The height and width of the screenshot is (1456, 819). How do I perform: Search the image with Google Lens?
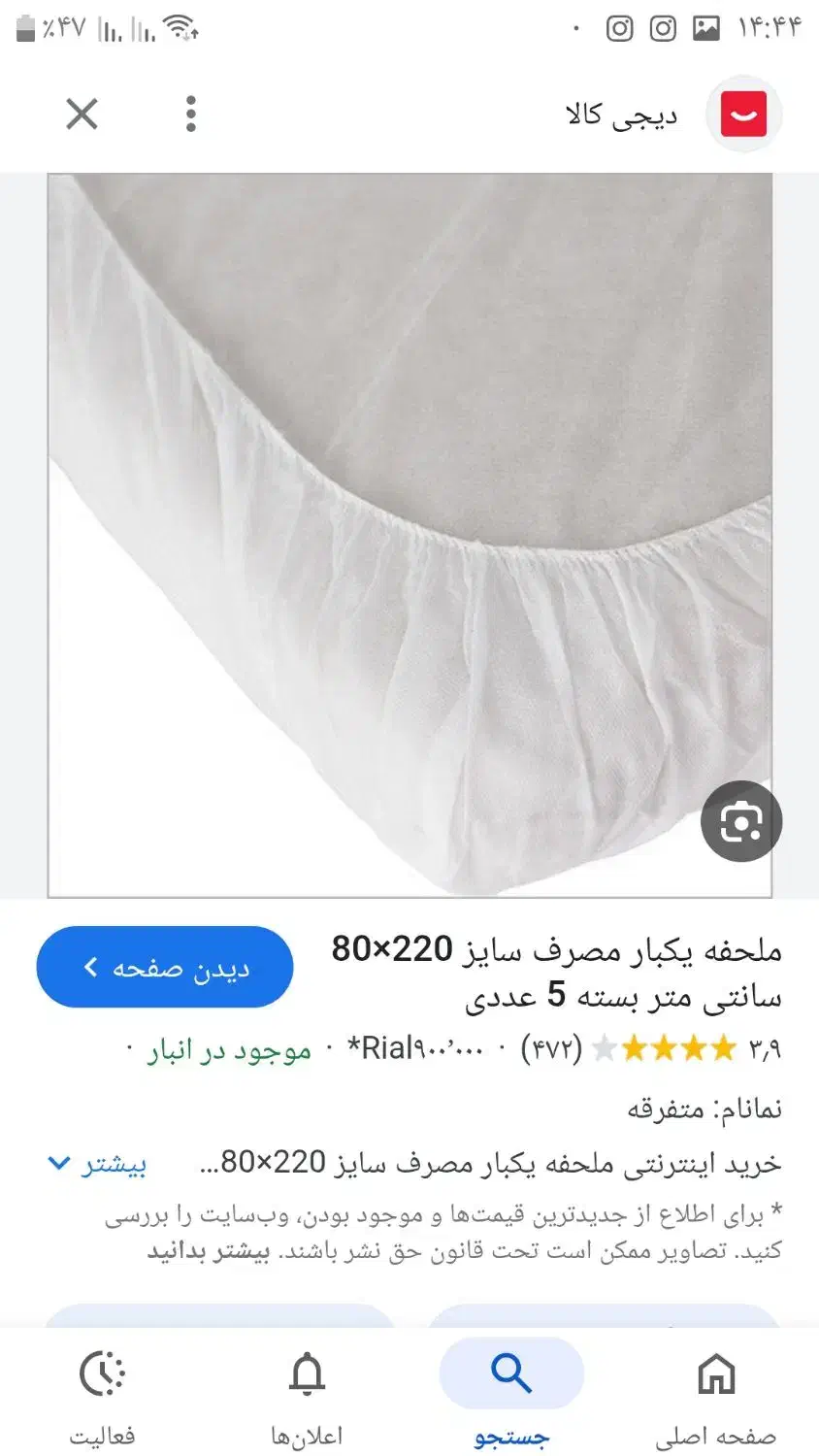(741, 822)
